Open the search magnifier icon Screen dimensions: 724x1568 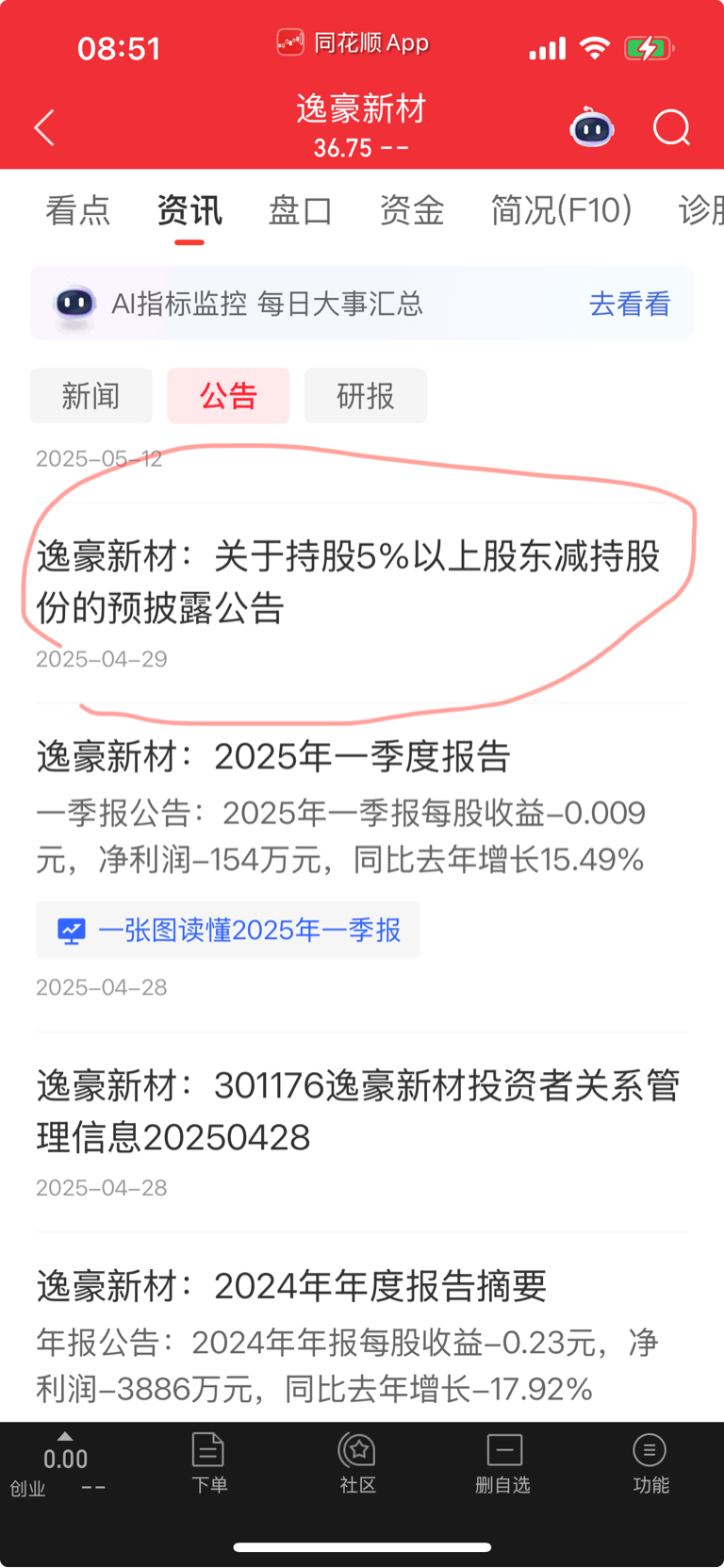(672, 128)
